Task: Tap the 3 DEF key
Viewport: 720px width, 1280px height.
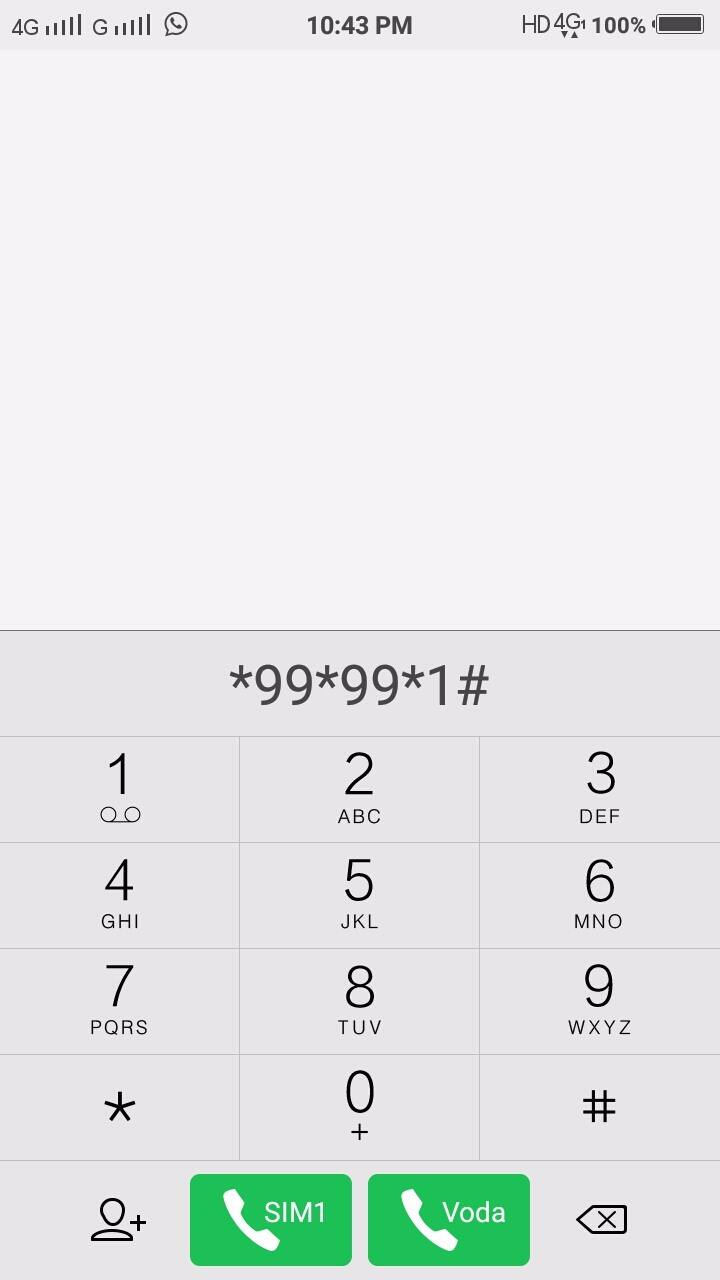Action: (x=600, y=790)
